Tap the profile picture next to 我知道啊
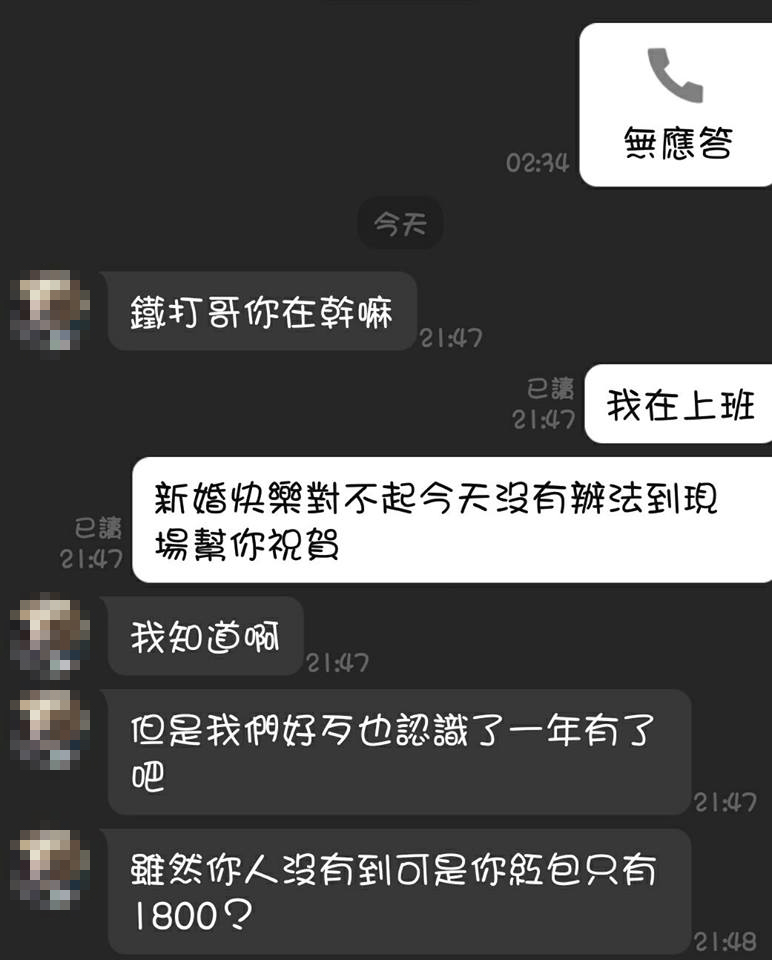 [50, 636]
